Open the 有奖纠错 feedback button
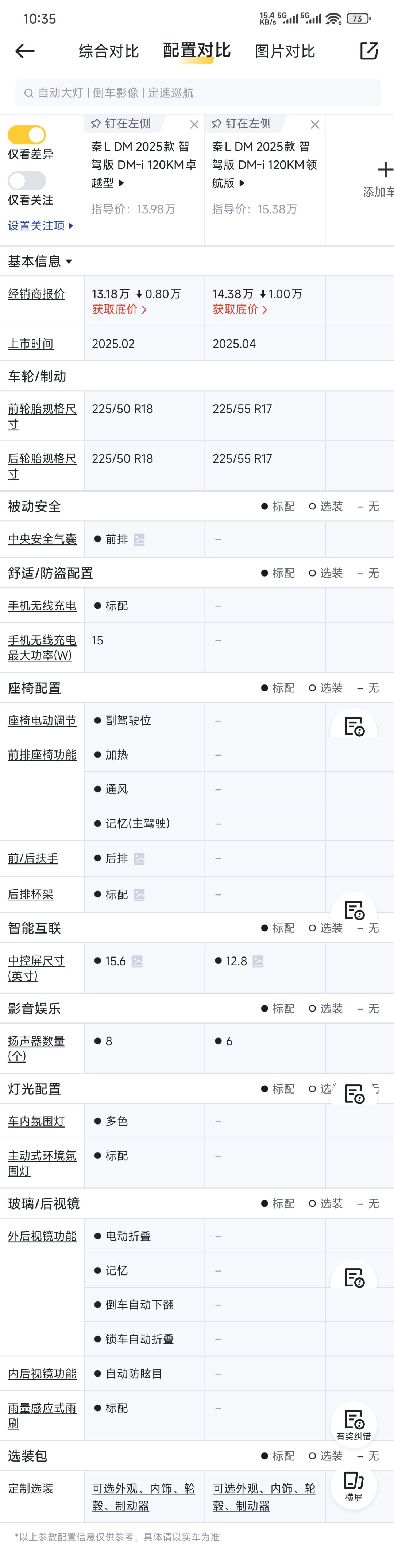394x1568 pixels. pyautogui.click(x=353, y=1424)
